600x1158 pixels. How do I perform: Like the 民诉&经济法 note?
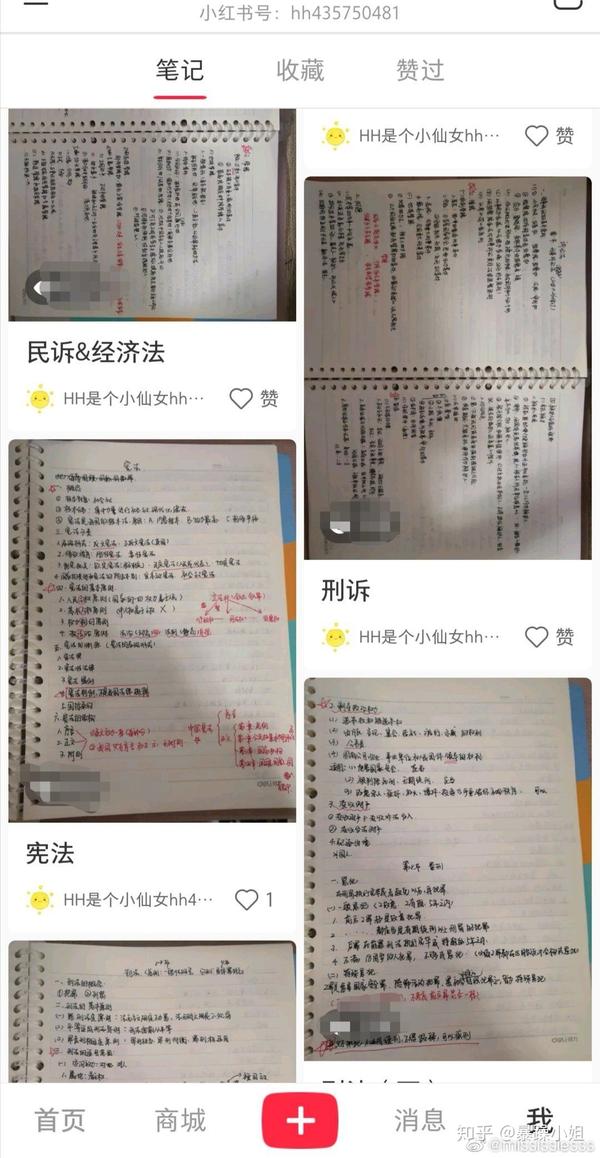253,399
